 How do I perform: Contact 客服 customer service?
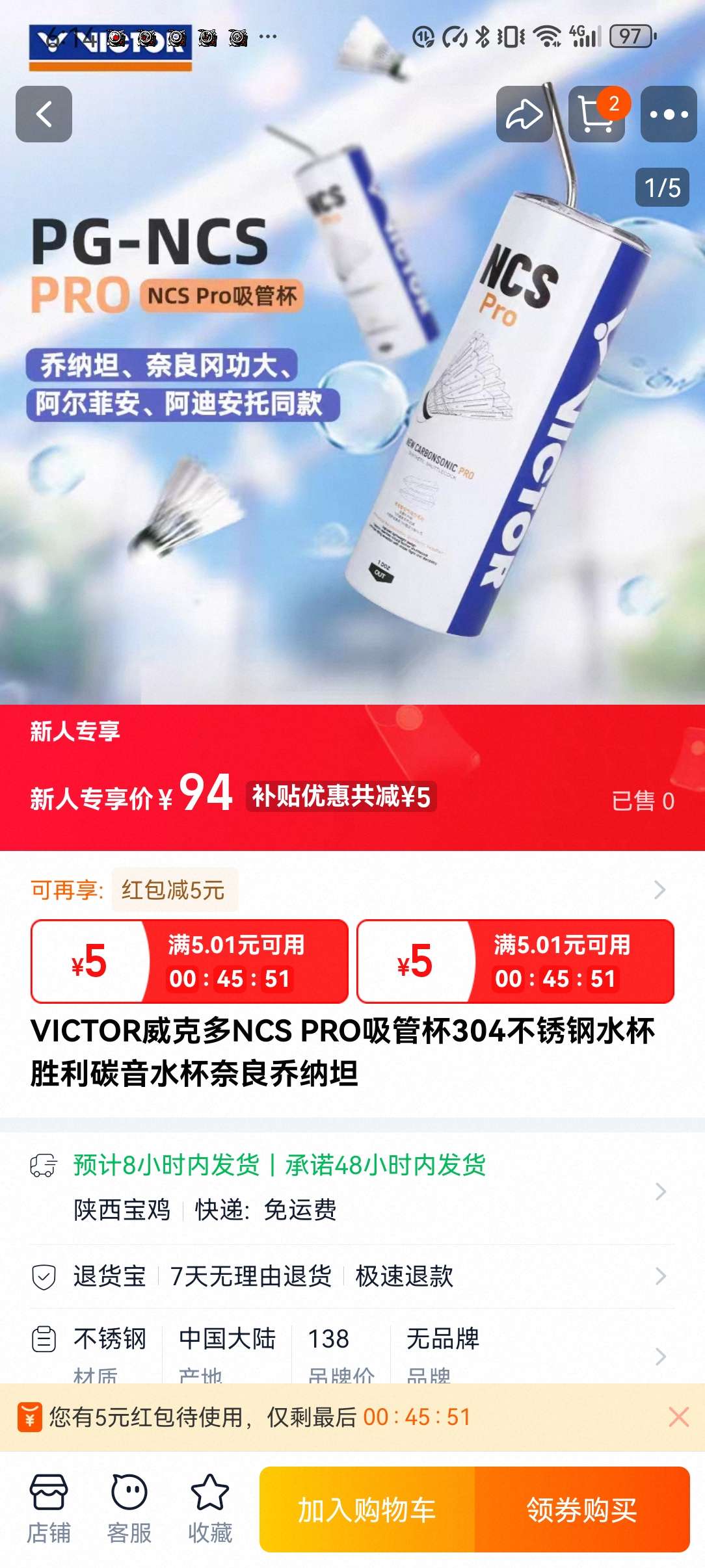[129, 1508]
